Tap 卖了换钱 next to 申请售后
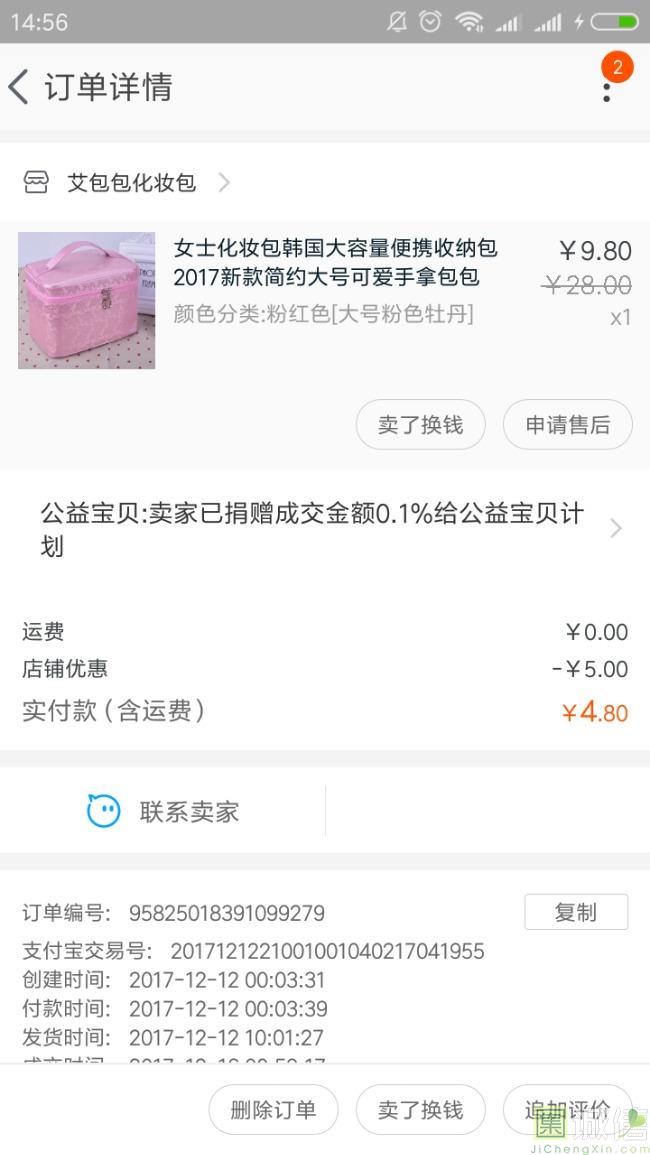Viewport: 650px width, 1155px height. (420, 425)
